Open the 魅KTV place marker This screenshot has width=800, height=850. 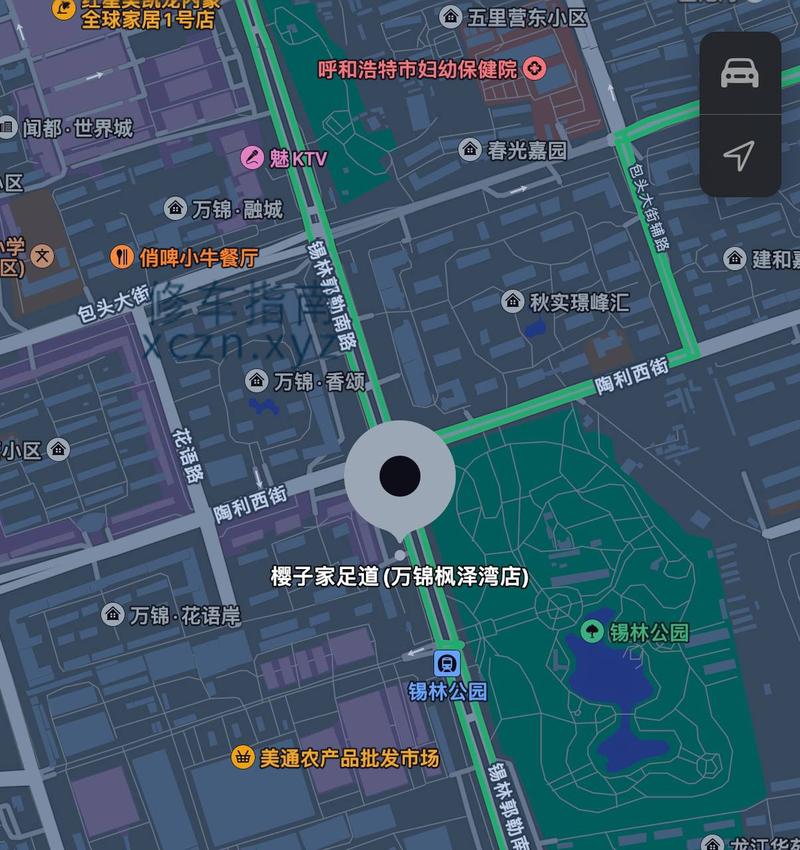[252, 158]
